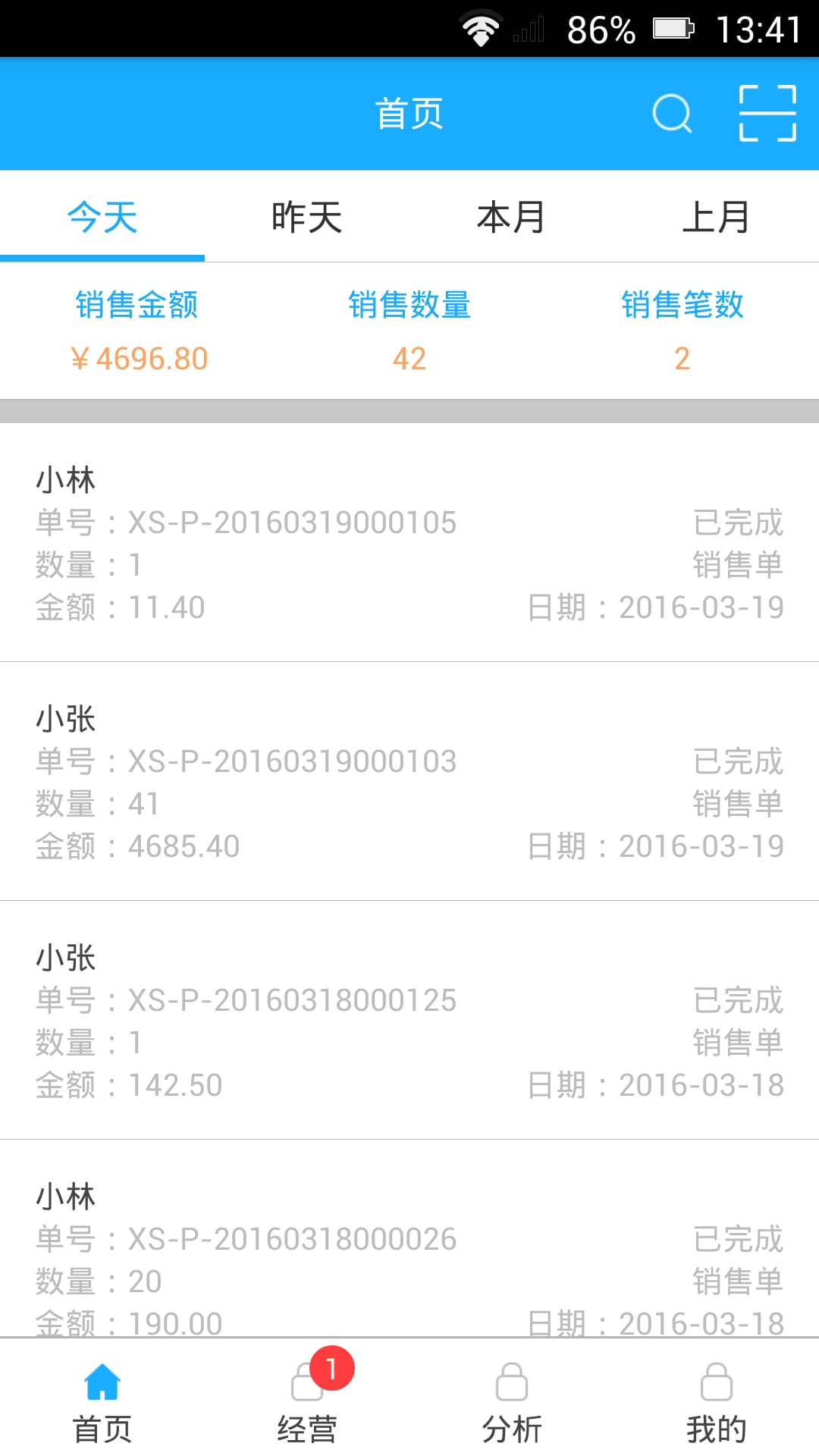This screenshot has height=1456, width=819.
Task: Tap the 首页 bottom tab
Action: click(x=102, y=1398)
